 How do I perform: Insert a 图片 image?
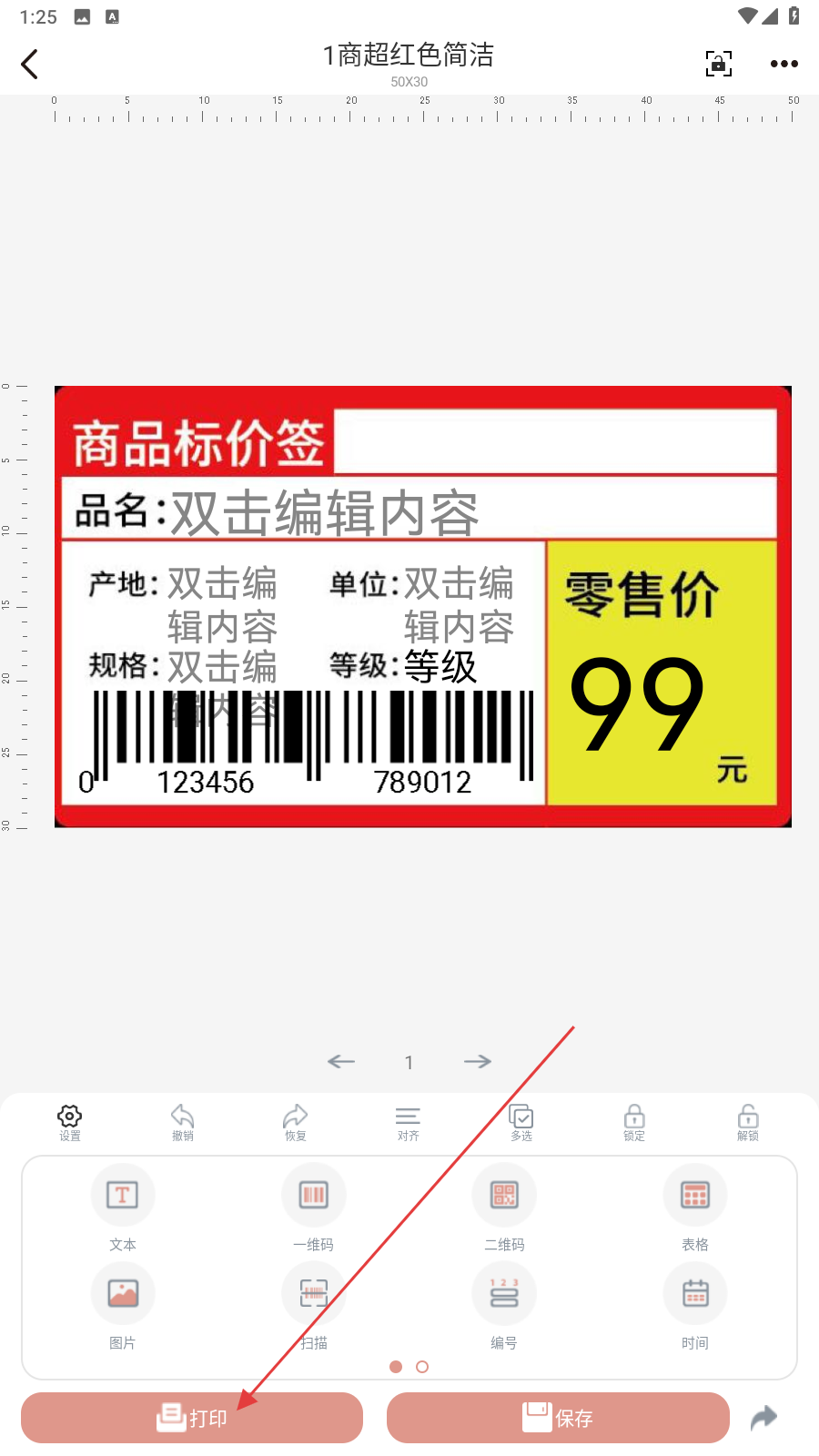pyautogui.click(x=123, y=1305)
